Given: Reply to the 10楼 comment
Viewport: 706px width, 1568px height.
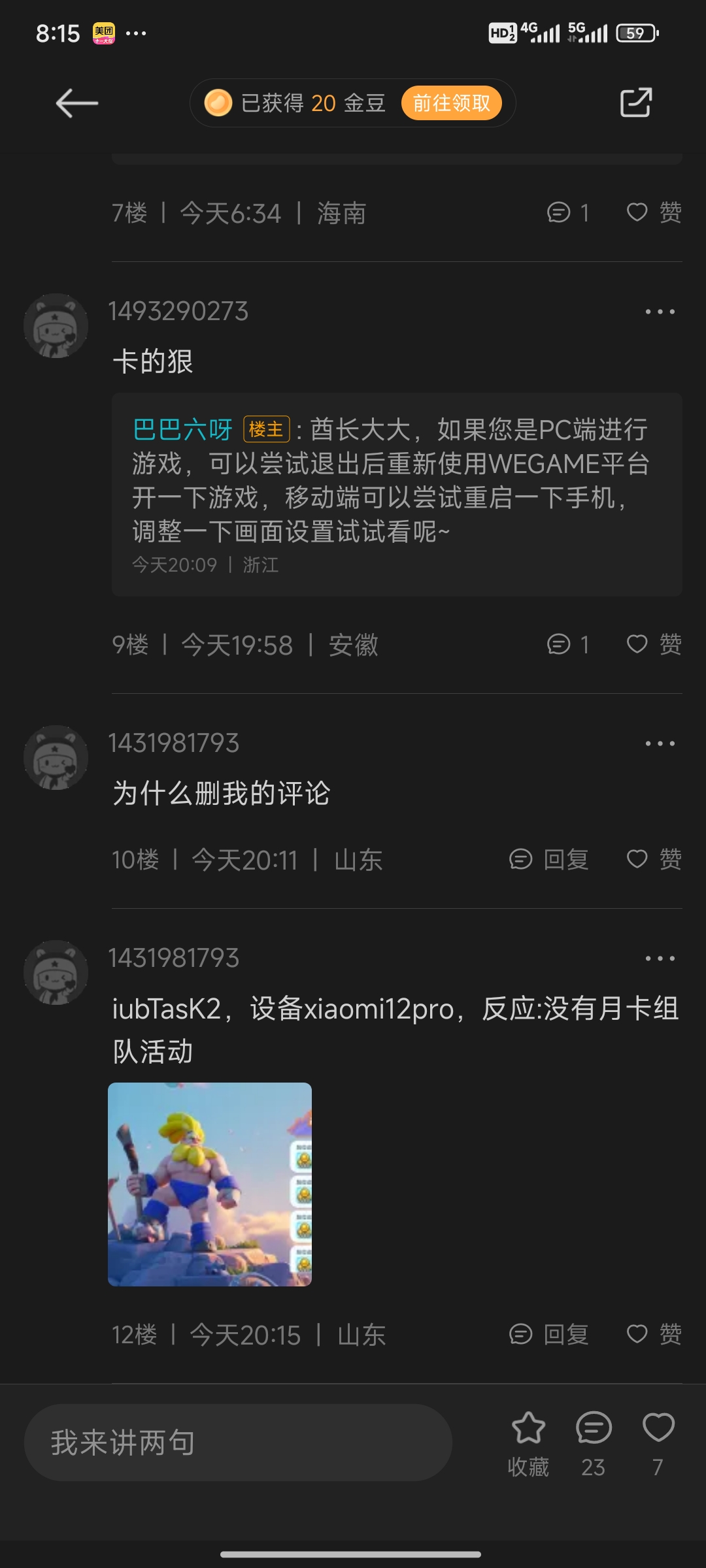Looking at the screenshot, I should (x=549, y=859).
